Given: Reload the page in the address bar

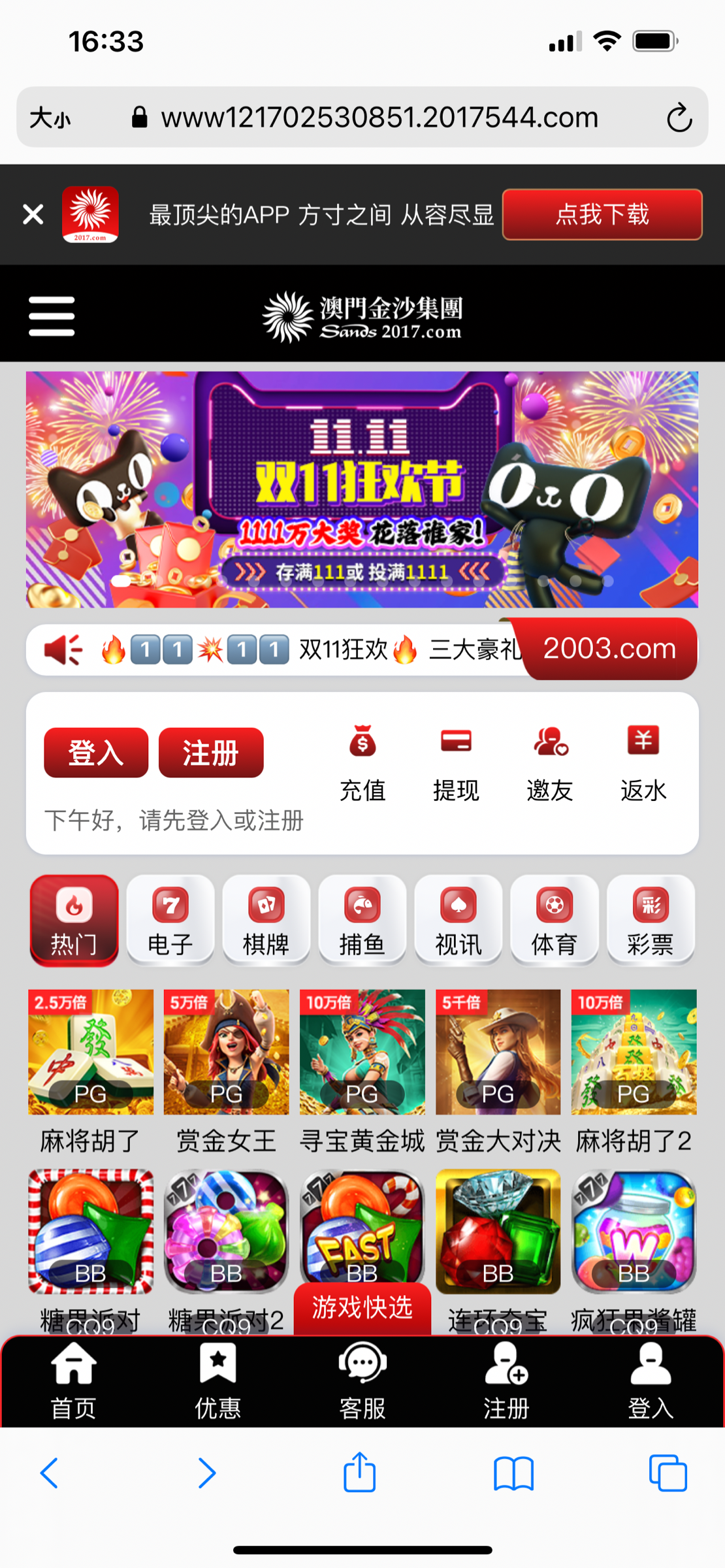Looking at the screenshot, I should pos(679,118).
